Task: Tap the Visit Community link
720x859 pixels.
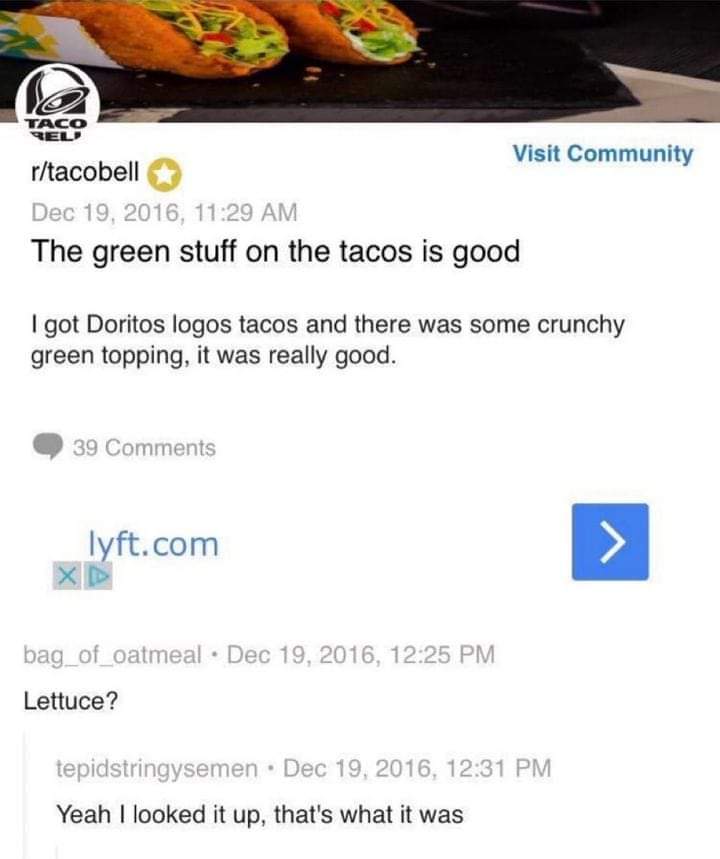Action: pyautogui.click(x=601, y=154)
